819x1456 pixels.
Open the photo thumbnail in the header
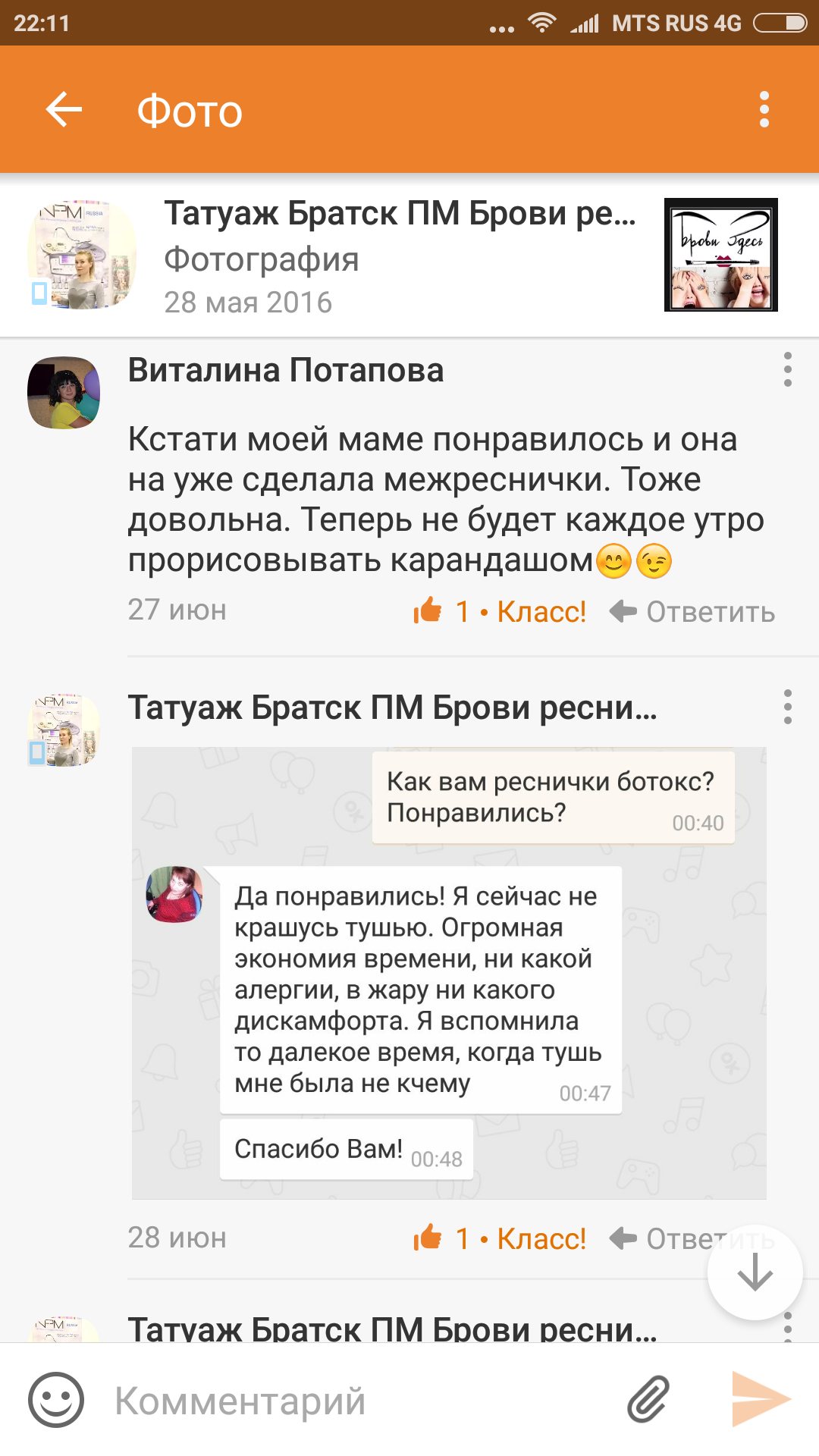(x=720, y=255)
